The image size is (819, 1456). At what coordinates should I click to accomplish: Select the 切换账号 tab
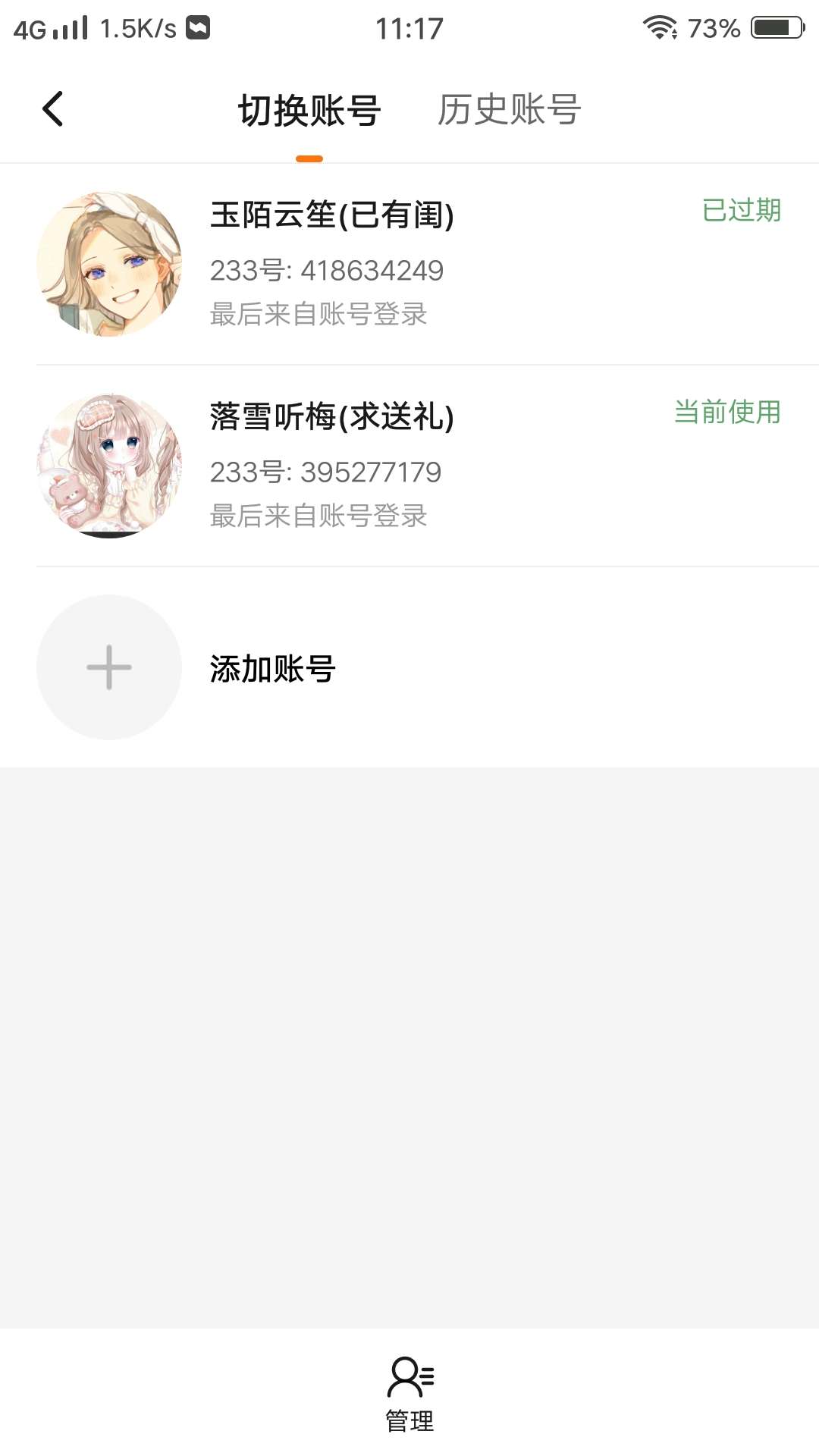(309, 111)
